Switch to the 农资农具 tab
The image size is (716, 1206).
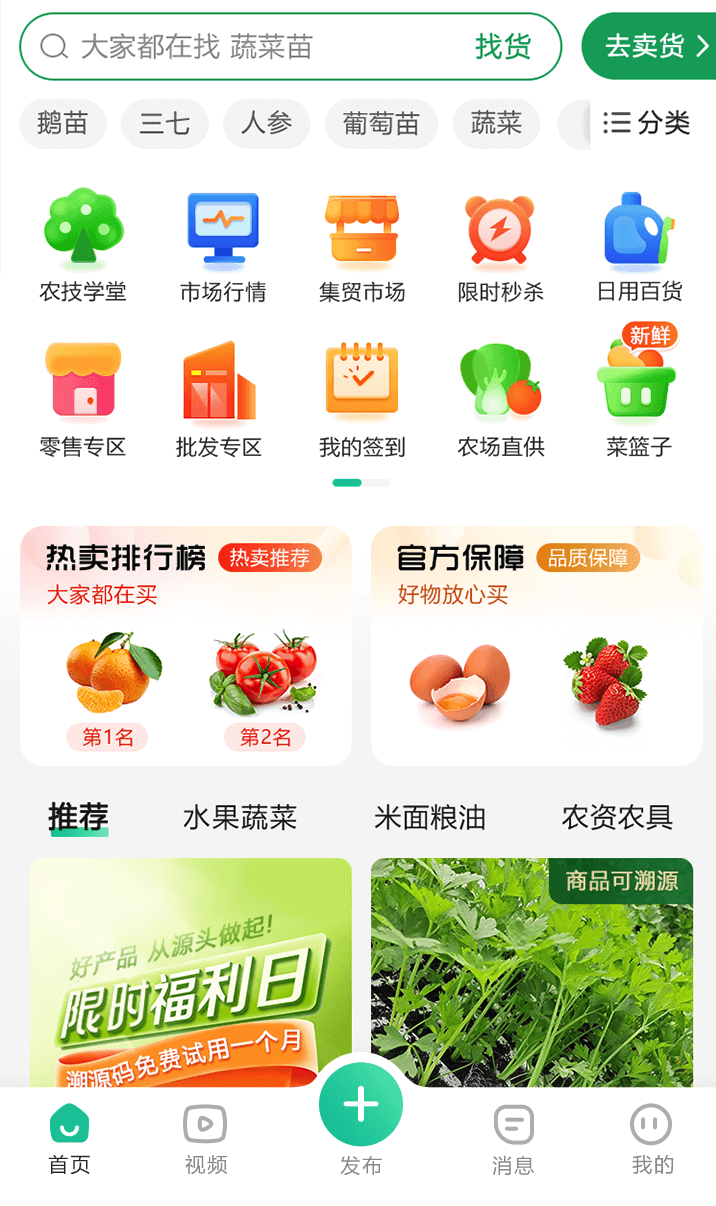[617, 818]
